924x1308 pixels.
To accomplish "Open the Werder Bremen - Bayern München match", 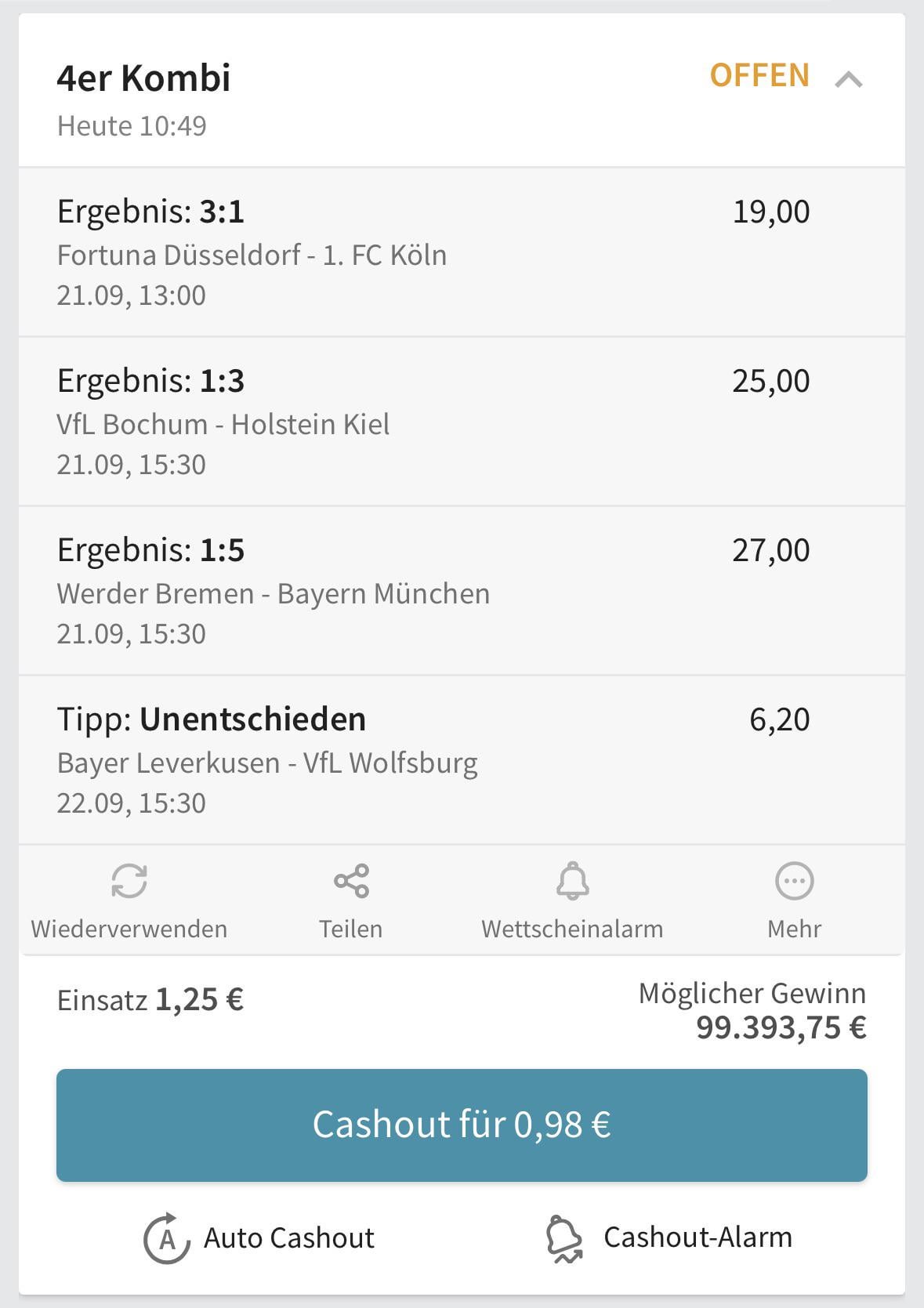I will (274, 594).
